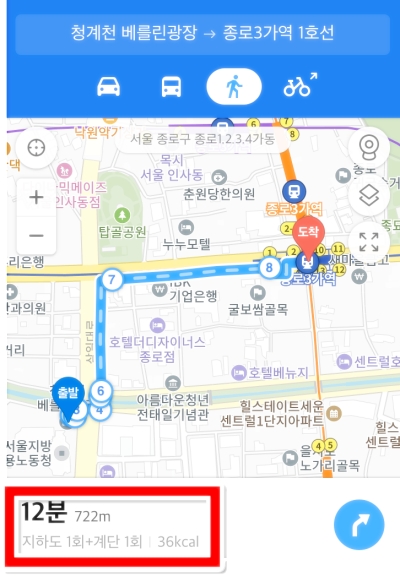The width and height of the screenshot is (400, 576).
Task: Start turn-by-turn navigation with the arrow button
Action: tap(359, 524)
